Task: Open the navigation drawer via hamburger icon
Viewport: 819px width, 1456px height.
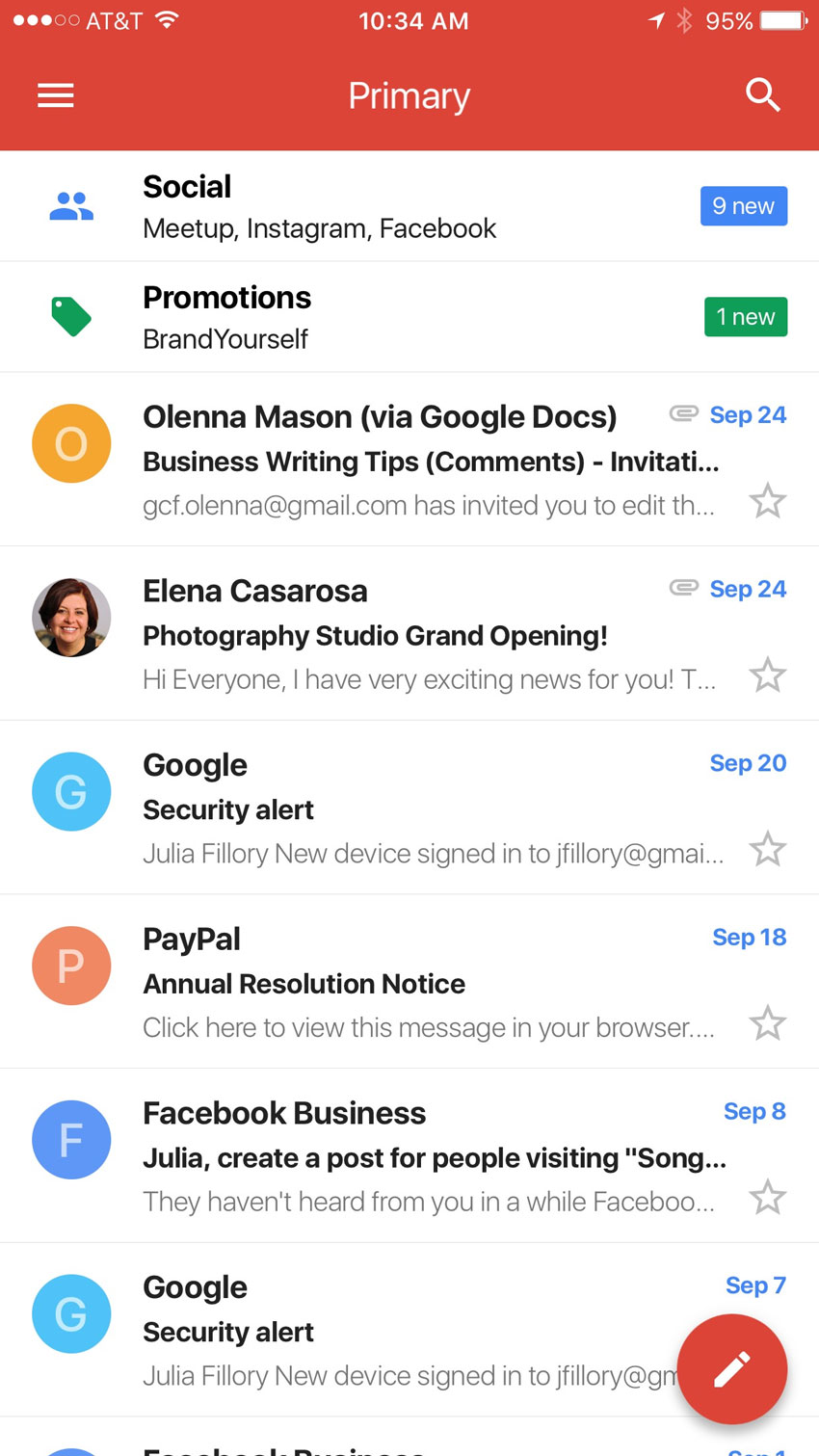Action: tap(55, 94)
